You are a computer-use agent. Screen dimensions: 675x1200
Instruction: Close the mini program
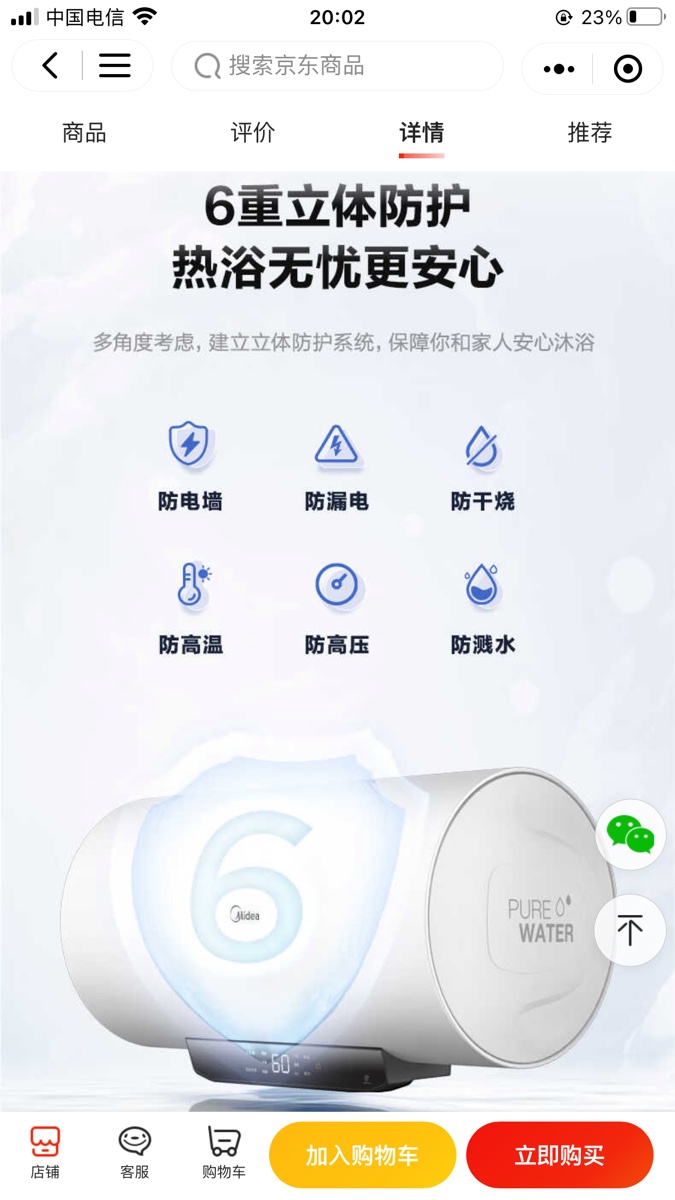point(627,69)
